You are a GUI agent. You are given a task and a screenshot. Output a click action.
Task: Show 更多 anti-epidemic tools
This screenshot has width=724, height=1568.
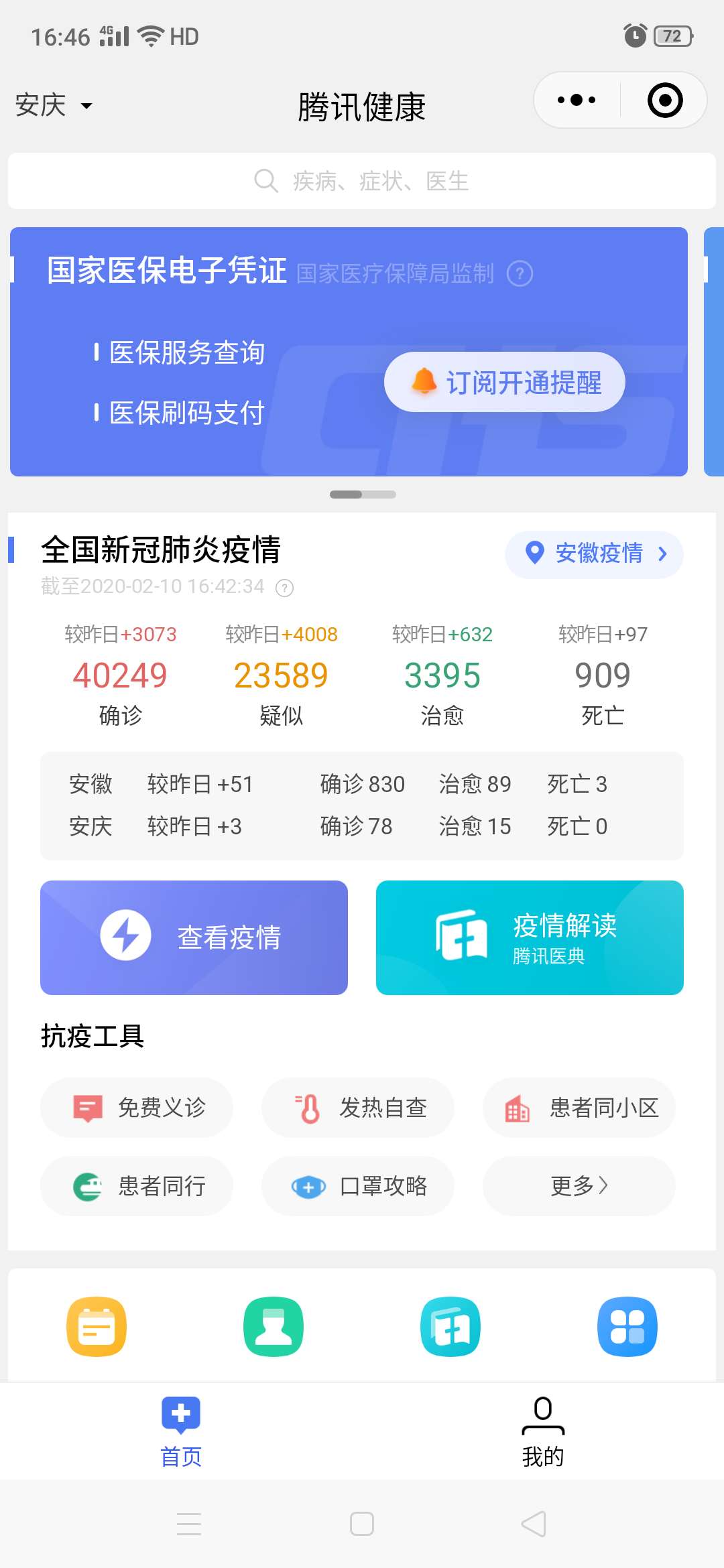pyautogui.click(x=579, y=1186)
